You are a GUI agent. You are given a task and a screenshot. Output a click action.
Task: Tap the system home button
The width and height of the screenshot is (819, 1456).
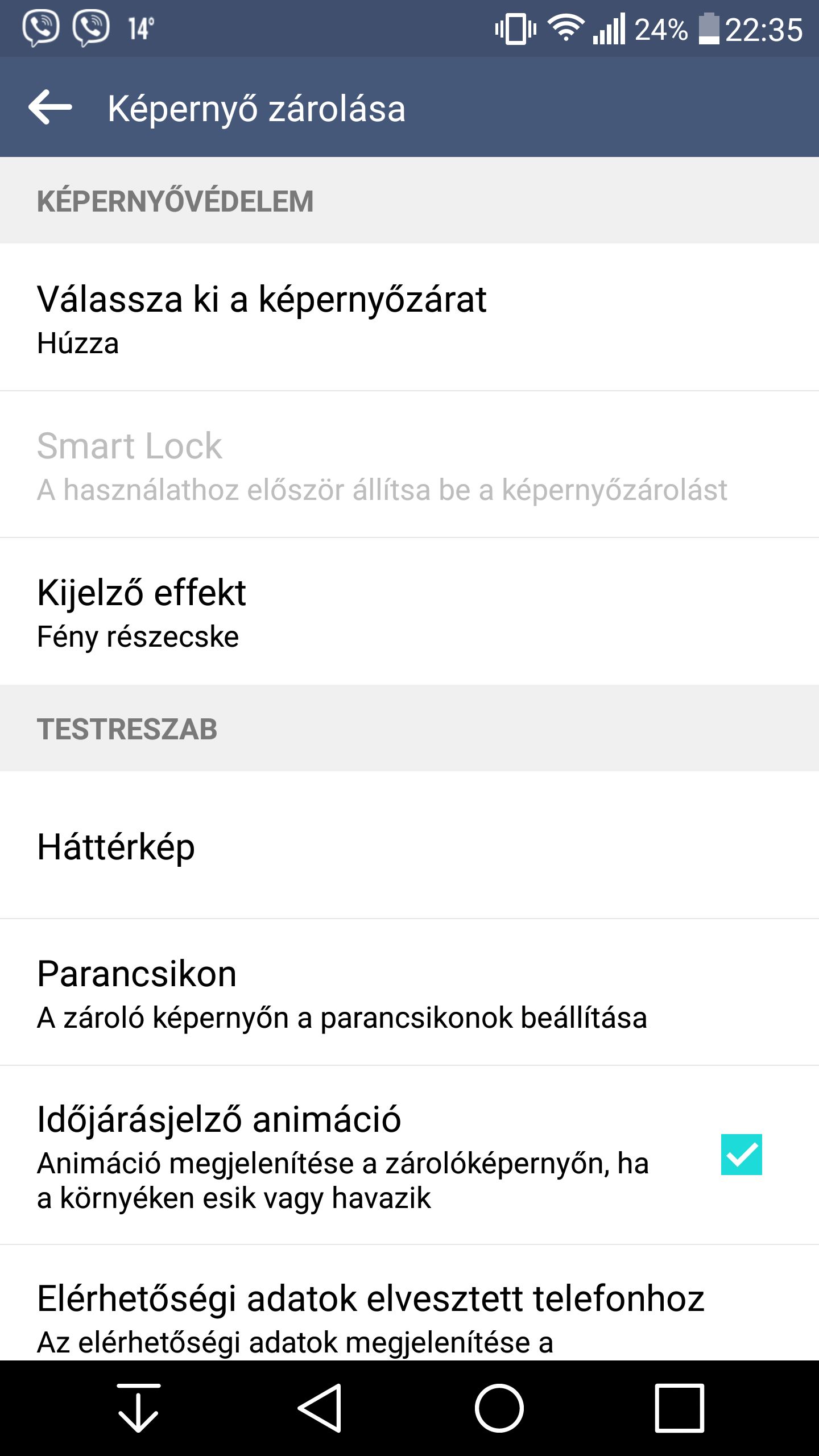point(499,1408)
